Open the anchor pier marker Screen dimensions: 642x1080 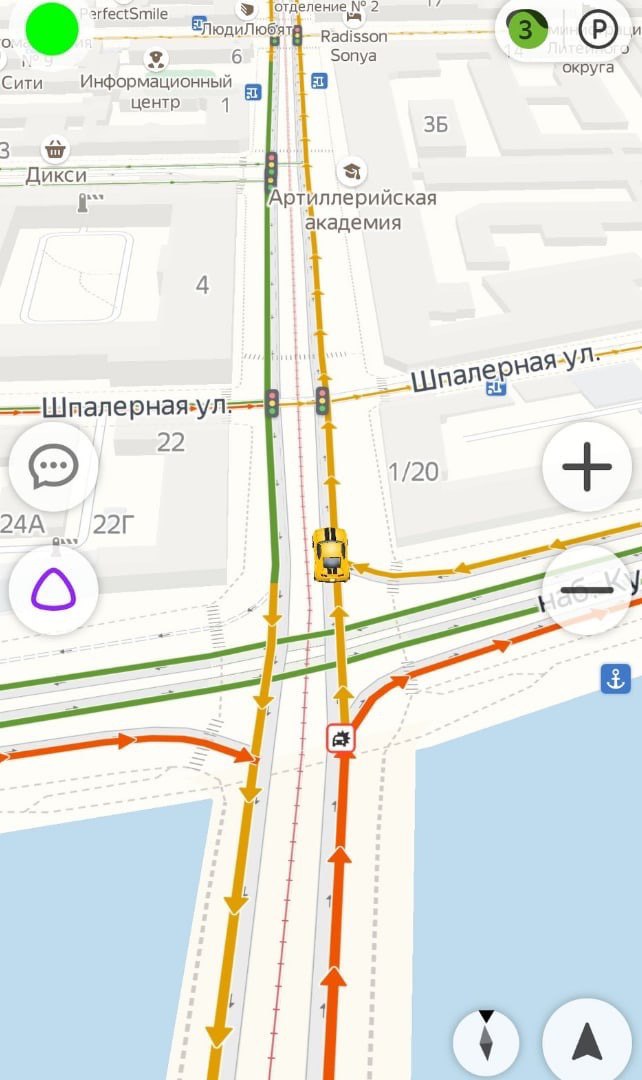[x=615, y=678]
